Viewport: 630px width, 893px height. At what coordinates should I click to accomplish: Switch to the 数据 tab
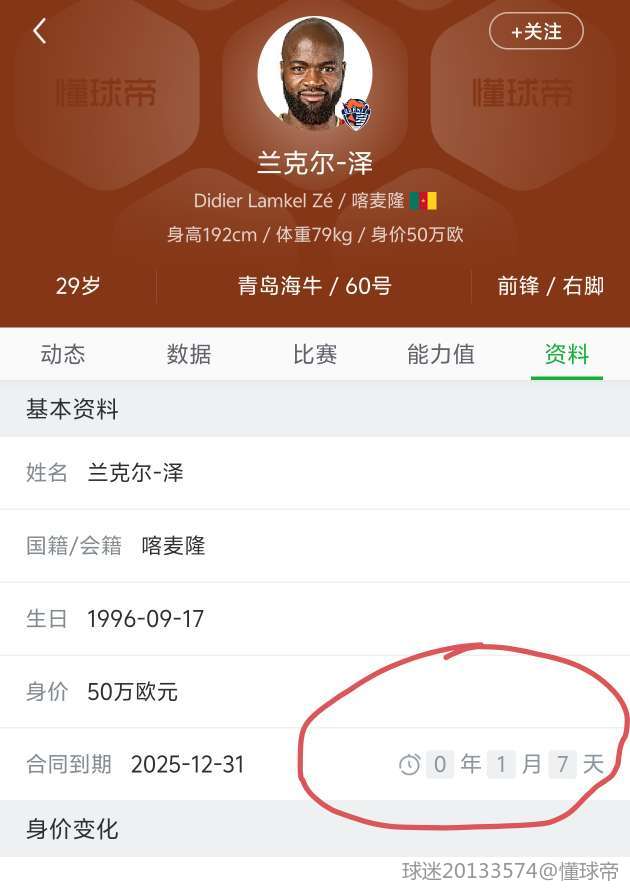[x=189, y=354]
